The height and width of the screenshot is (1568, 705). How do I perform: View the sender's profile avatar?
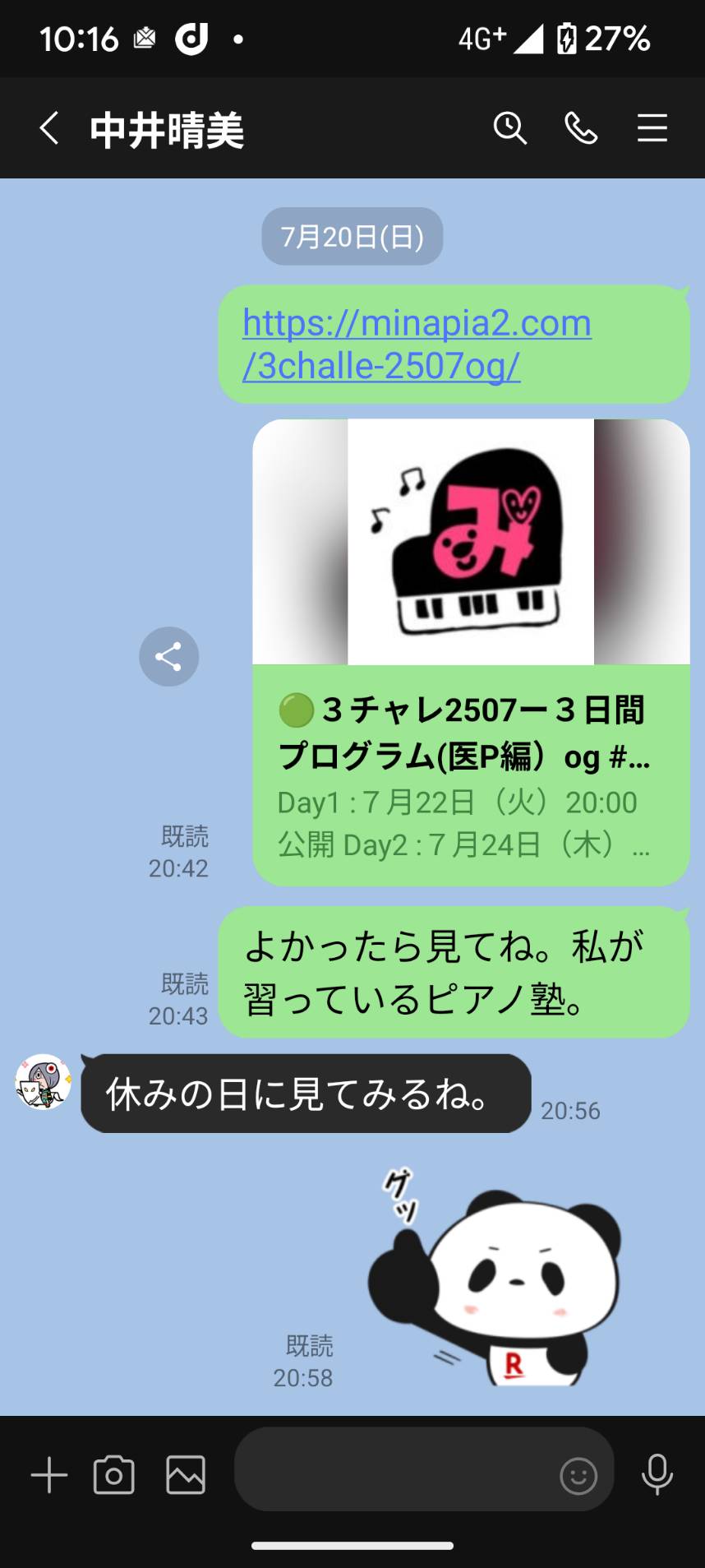(x=43, y=1083)
